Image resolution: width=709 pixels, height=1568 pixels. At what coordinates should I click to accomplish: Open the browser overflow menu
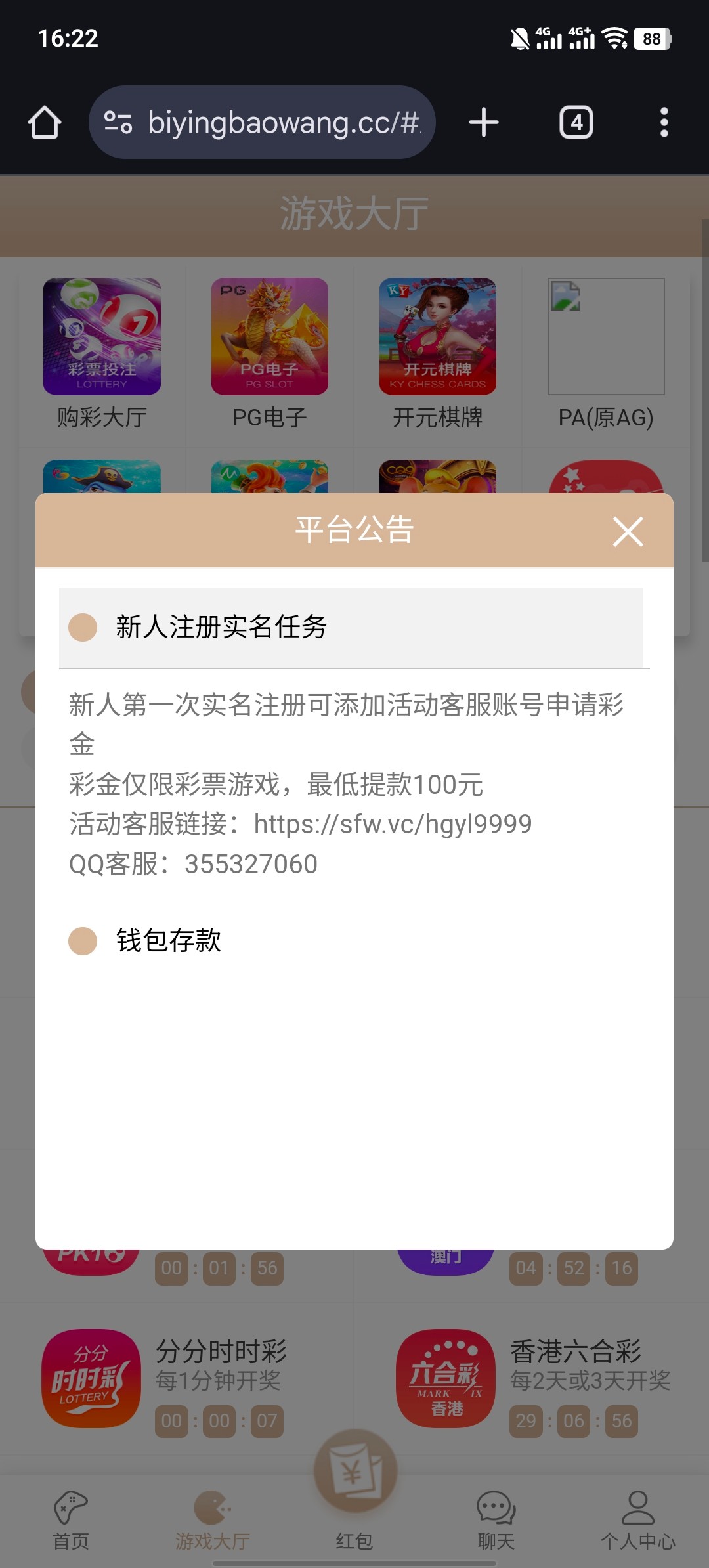click(x=664, y=123)
